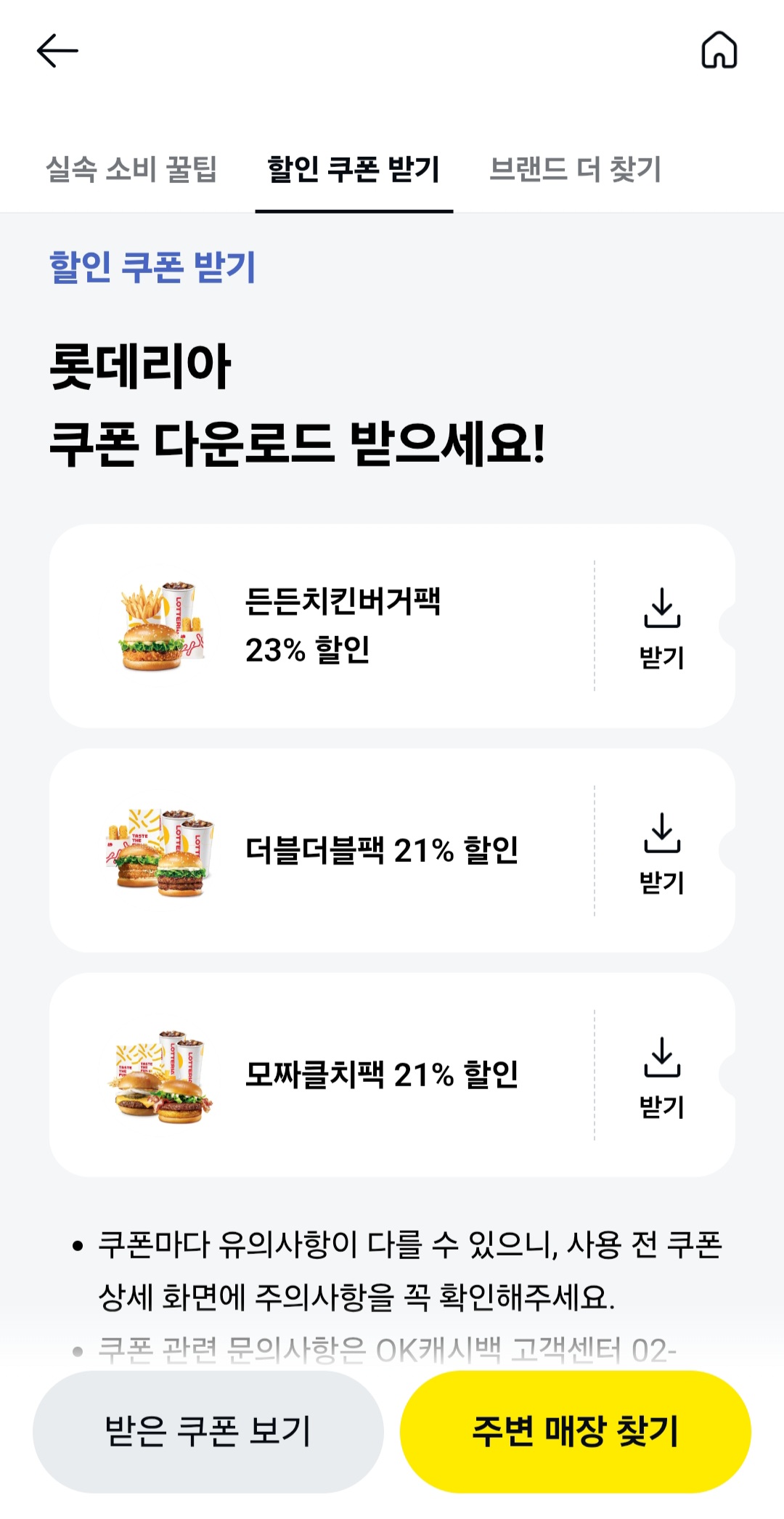Download the 더블더블팩 21% coupon via 받기 icon

click(661, 853)
